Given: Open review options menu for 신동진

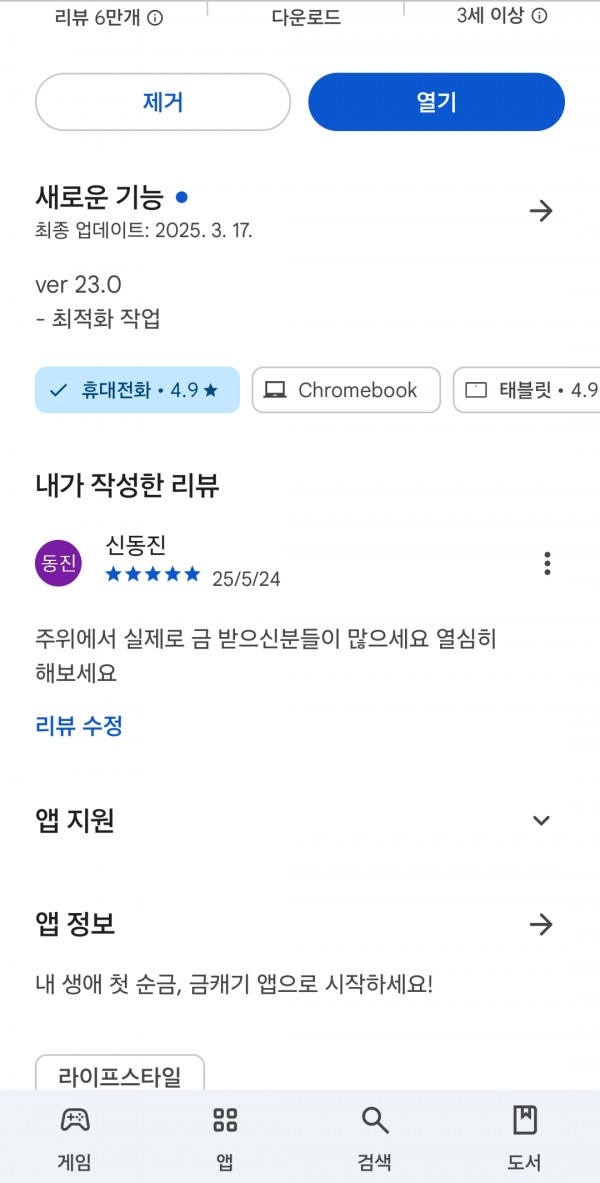Looking at the screenshot, I should click(547, 564).
